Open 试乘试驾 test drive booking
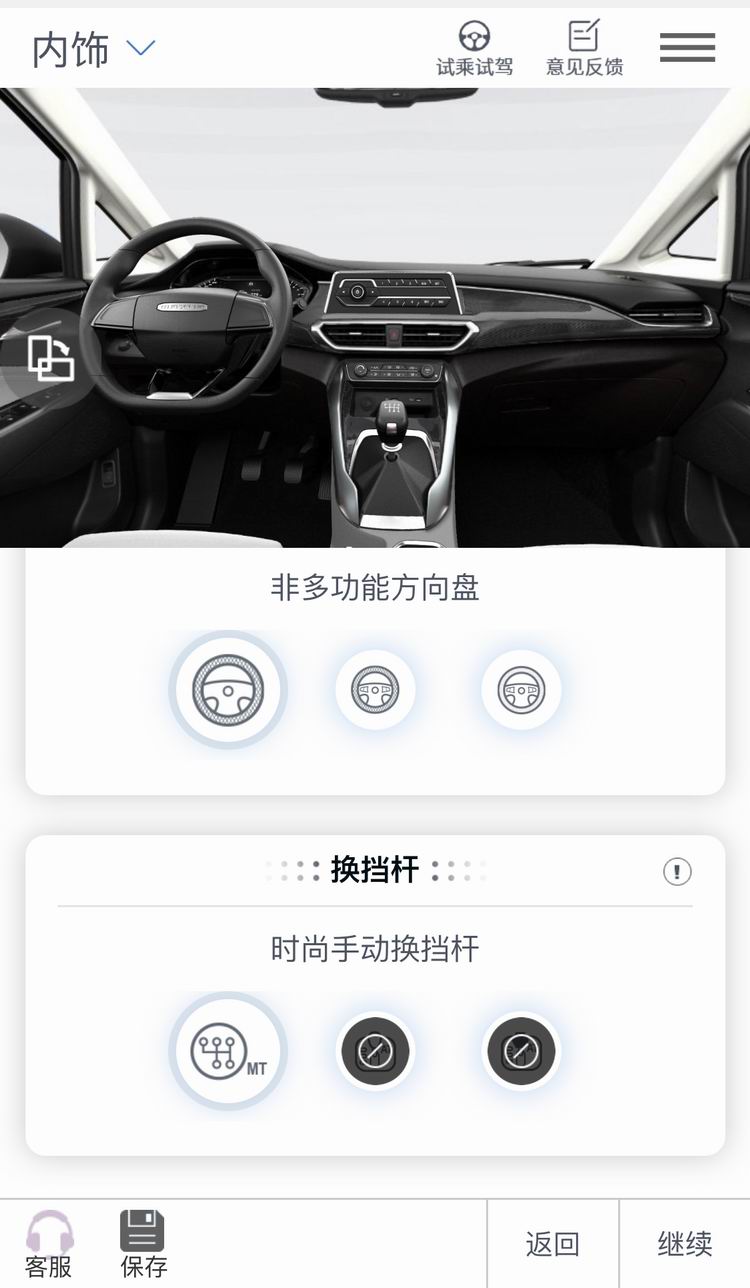750x1288 pixels. [x=474, y=49]
